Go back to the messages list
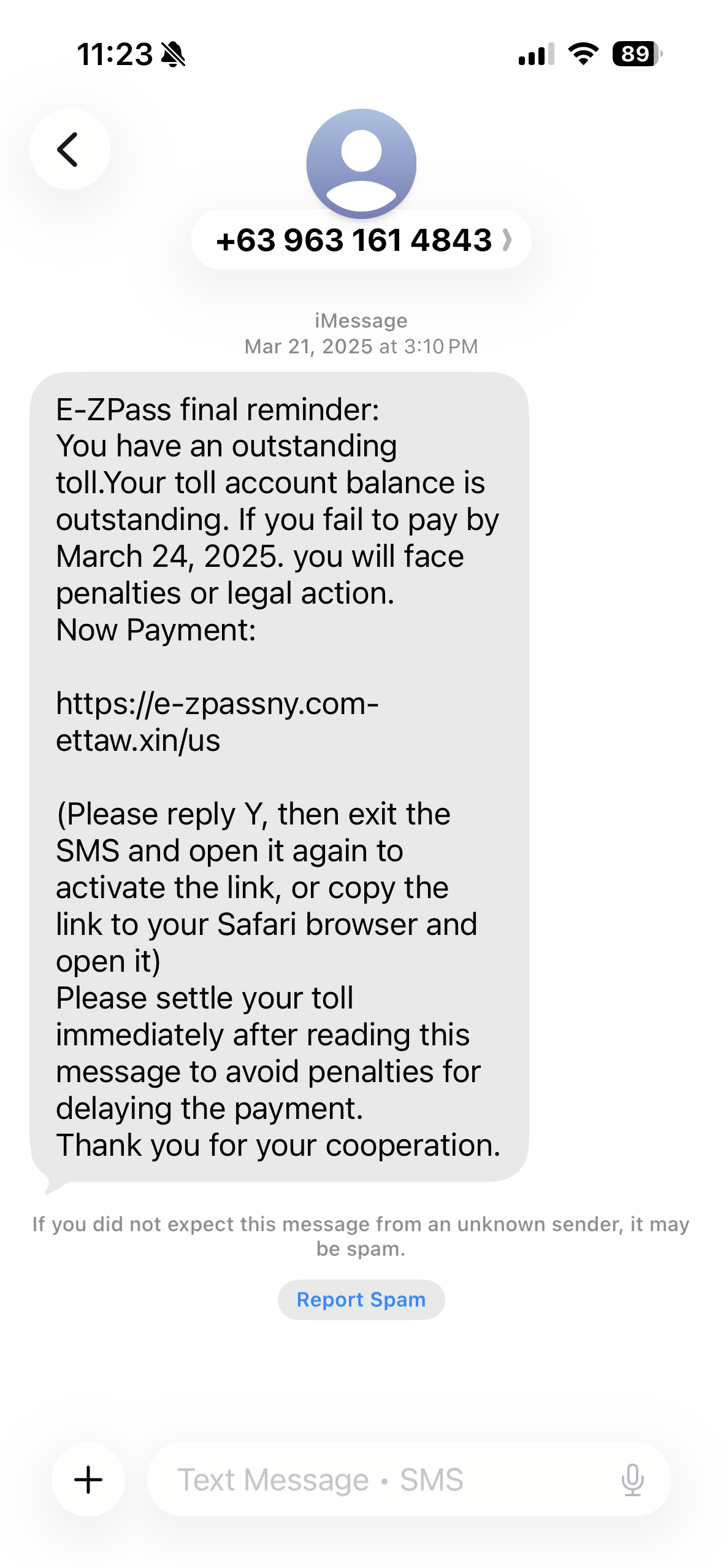The width and height of the screenshot is (723, 1568). [x=69, y=149]
